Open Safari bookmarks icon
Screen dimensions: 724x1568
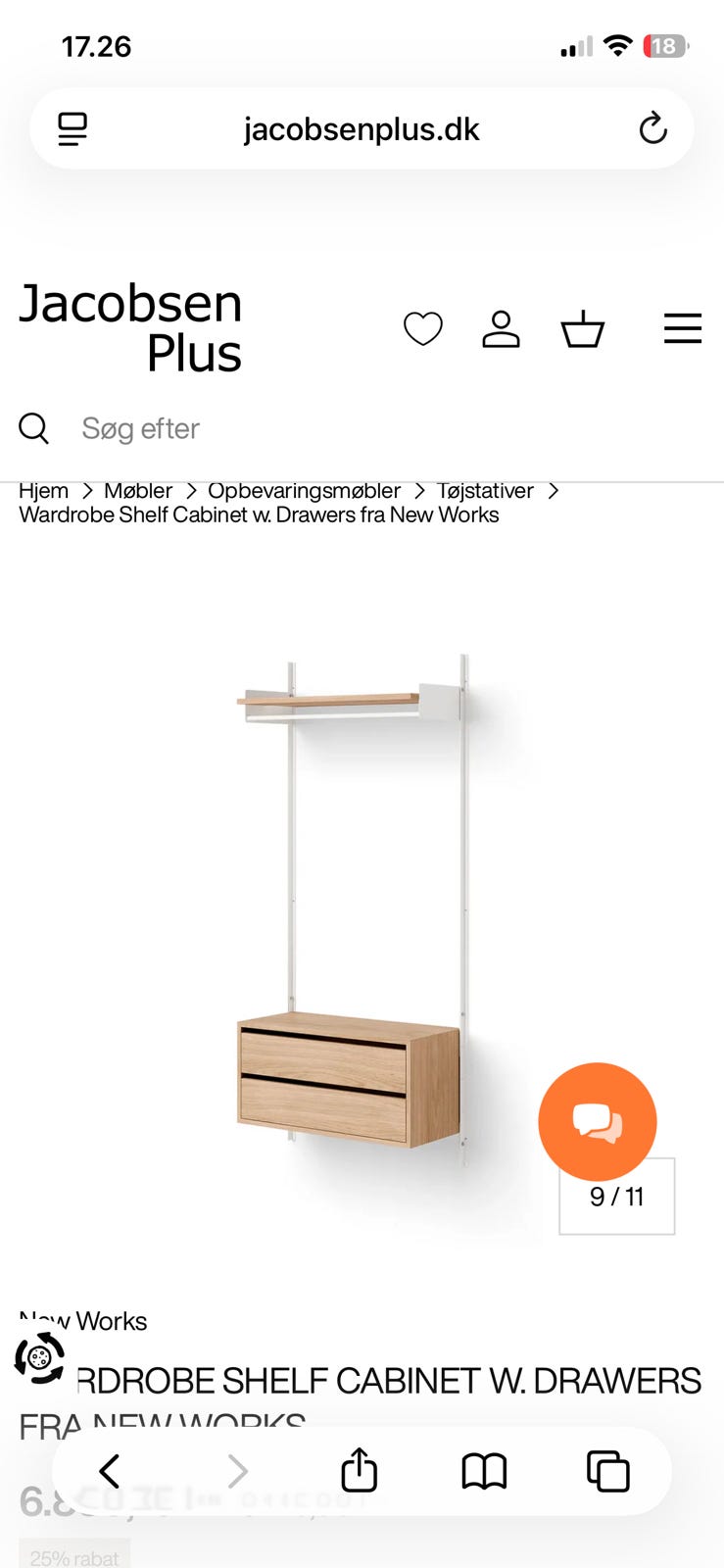coord(484,1471)
